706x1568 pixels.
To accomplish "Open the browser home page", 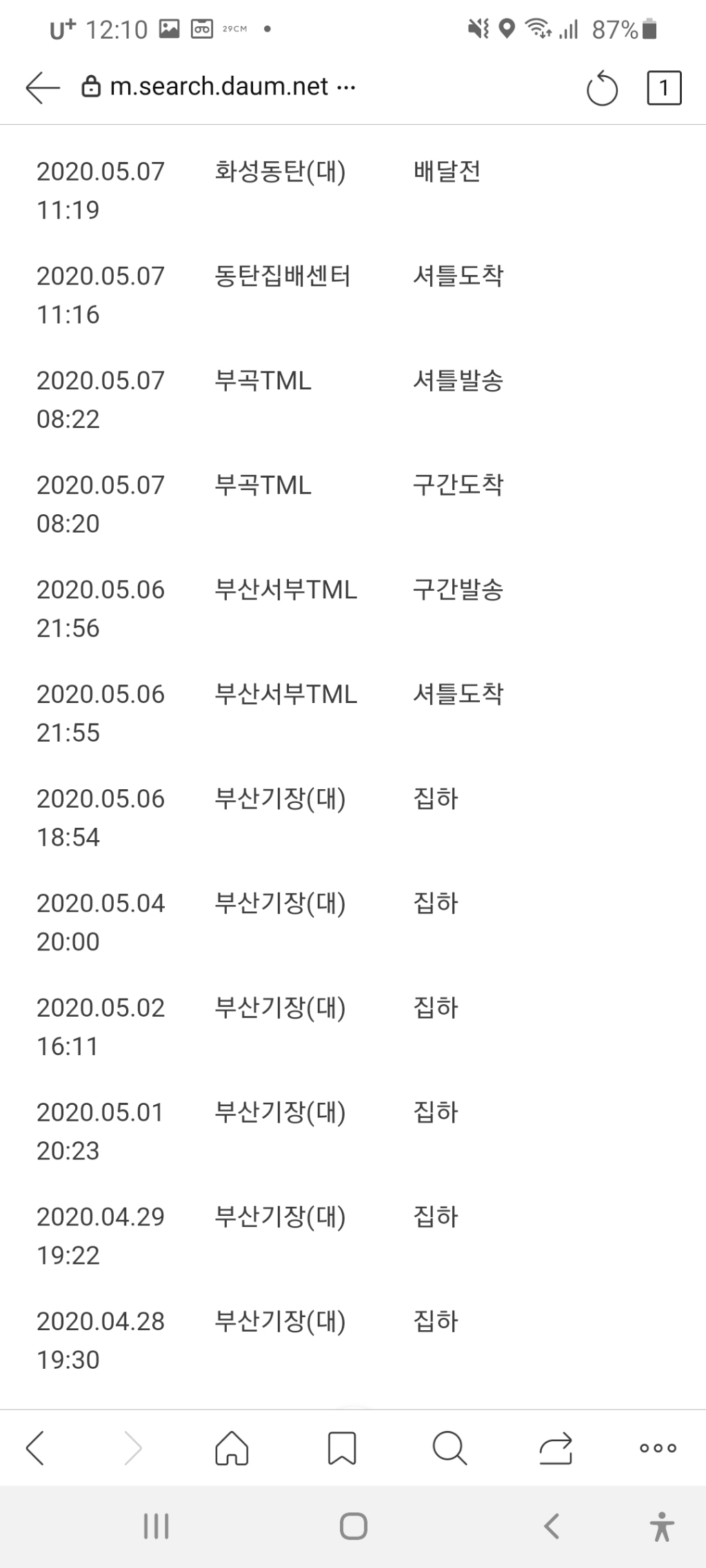I will 232,1447.
